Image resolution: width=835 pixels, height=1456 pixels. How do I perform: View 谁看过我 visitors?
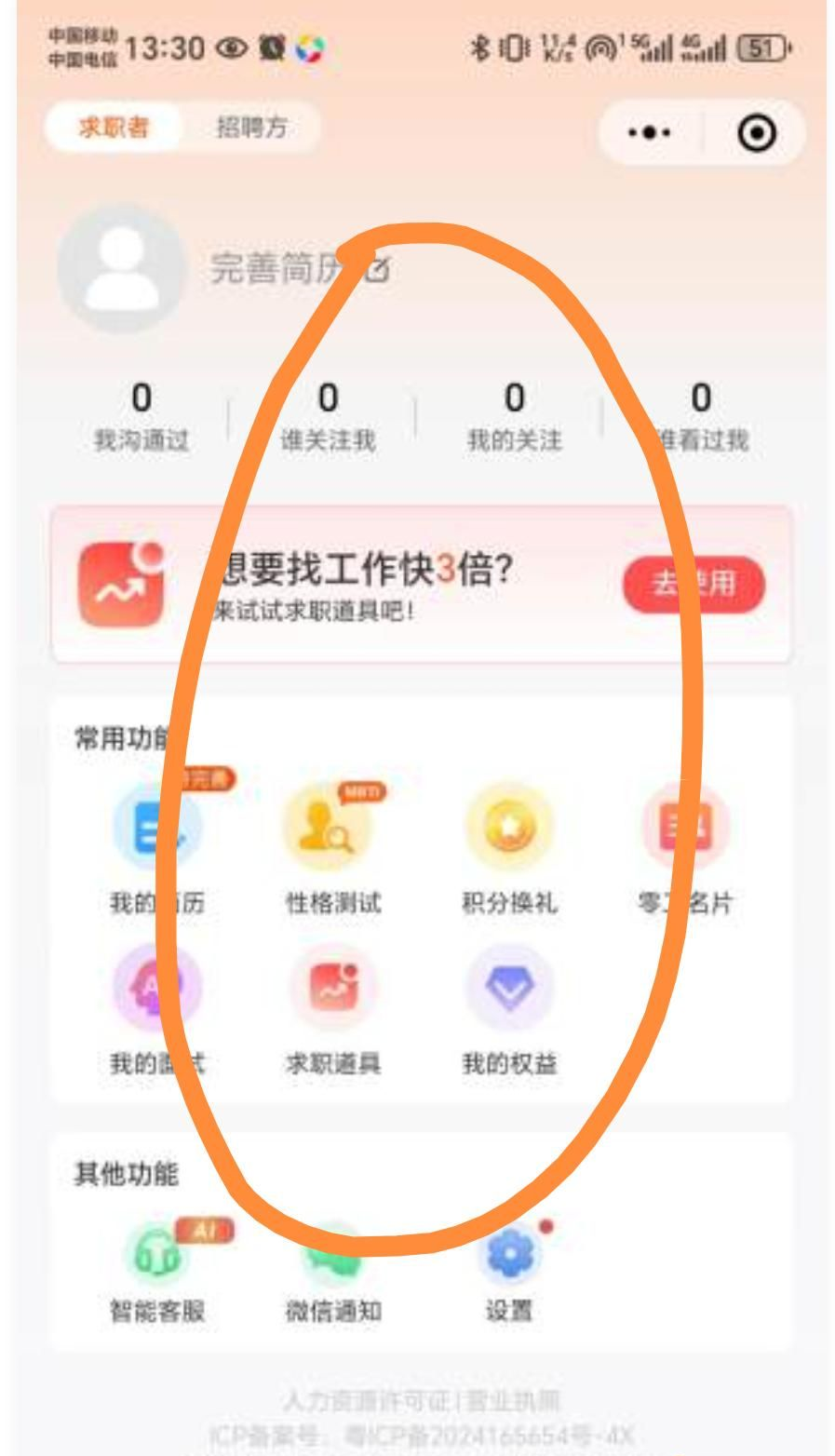point(700,416)
